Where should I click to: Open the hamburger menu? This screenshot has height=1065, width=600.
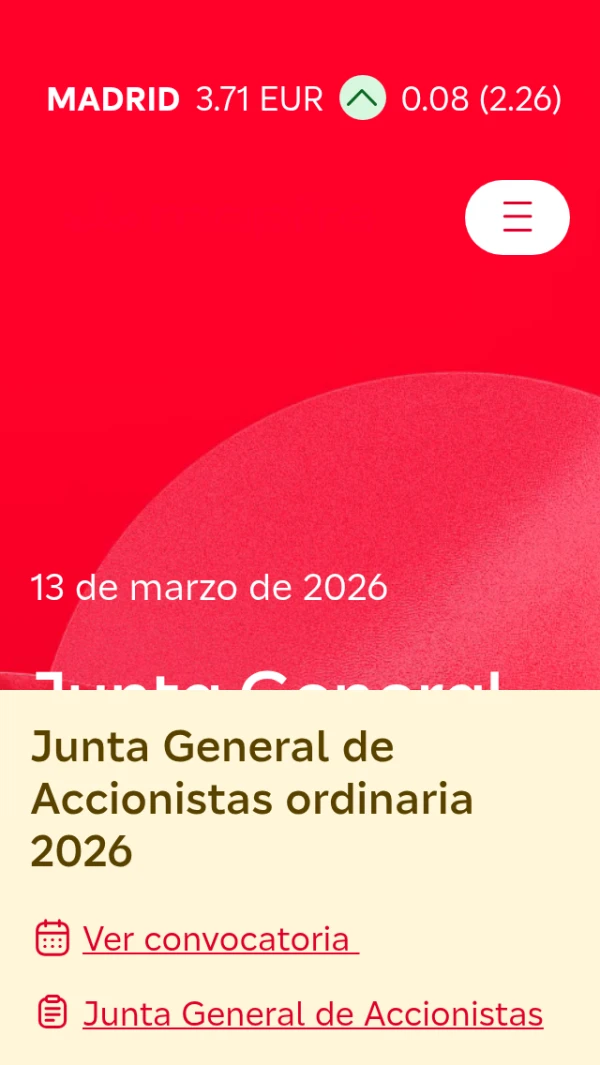(517, 217)
